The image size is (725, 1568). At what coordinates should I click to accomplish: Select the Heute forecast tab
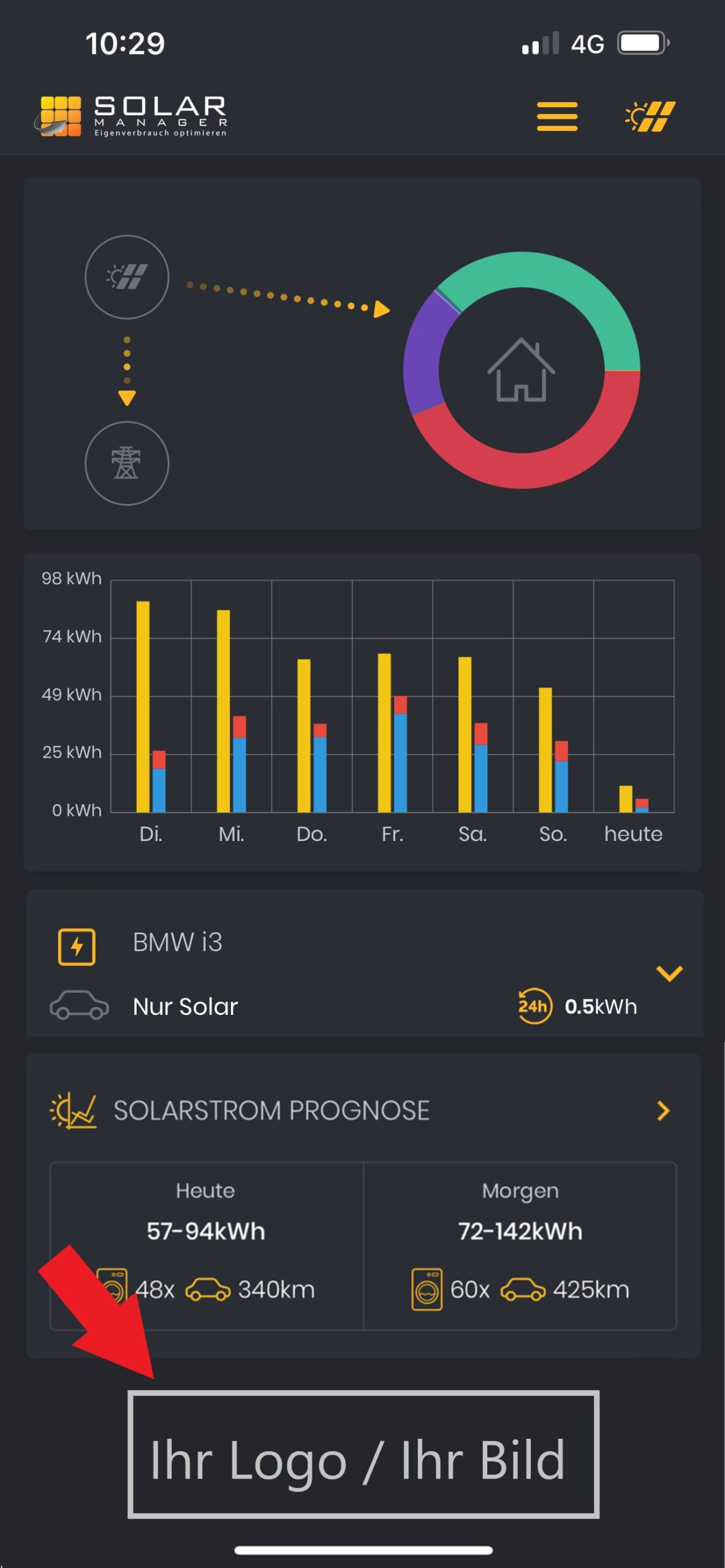(204, 1189)
